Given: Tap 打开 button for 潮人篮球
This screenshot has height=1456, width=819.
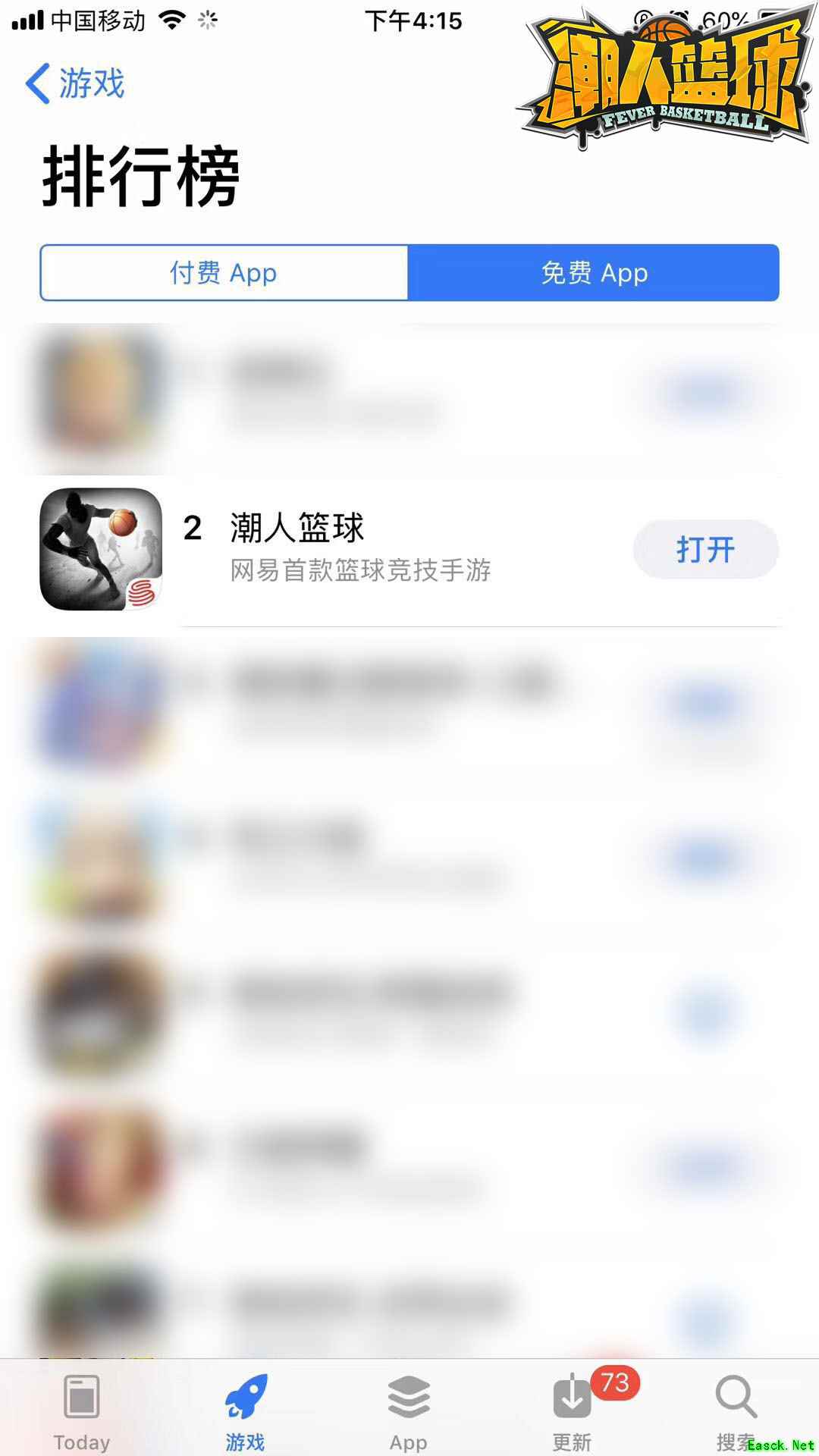Looking at the screenshot, I should pyautogui.click(x=705, y=550).
